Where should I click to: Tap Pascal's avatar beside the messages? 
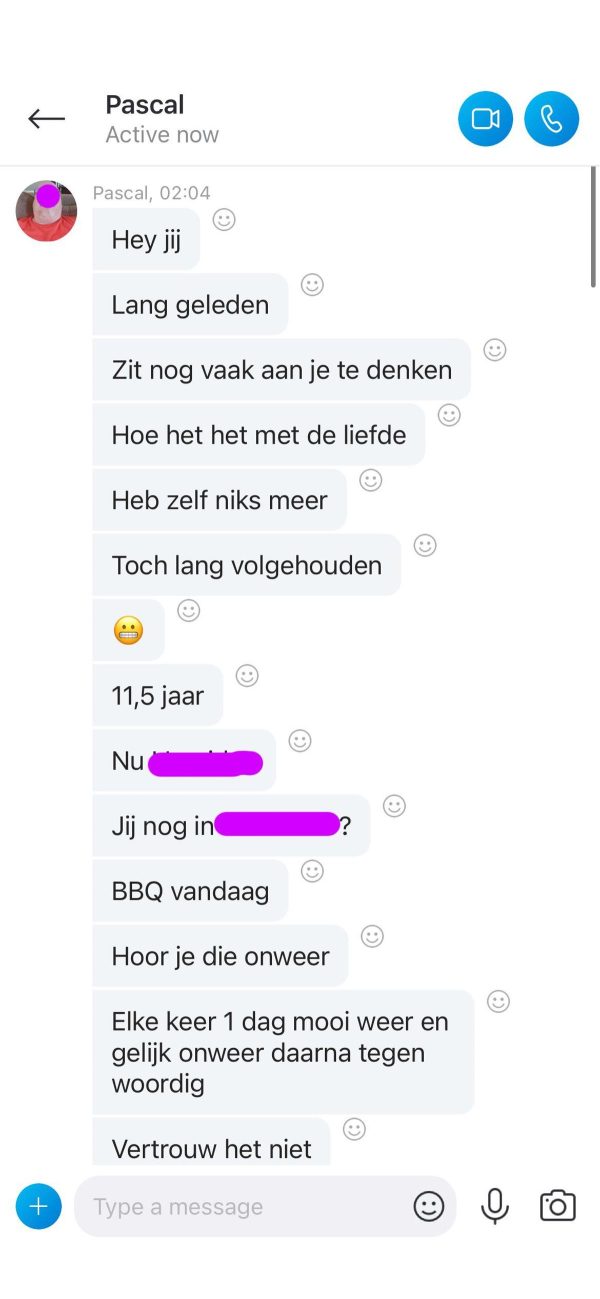coord(46,211)
